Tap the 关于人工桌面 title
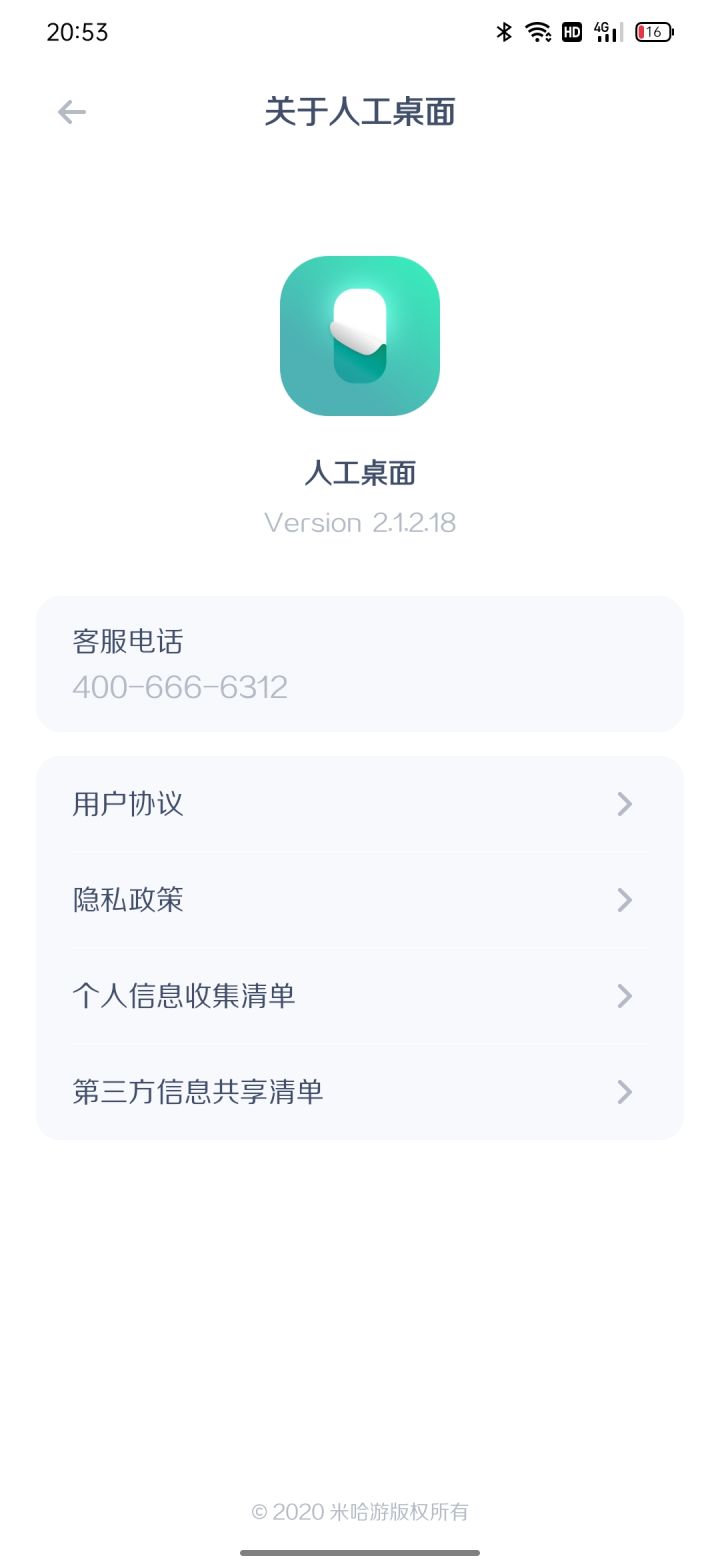Viewport: 720px width, 1560px height. click(x=360, y=112)
